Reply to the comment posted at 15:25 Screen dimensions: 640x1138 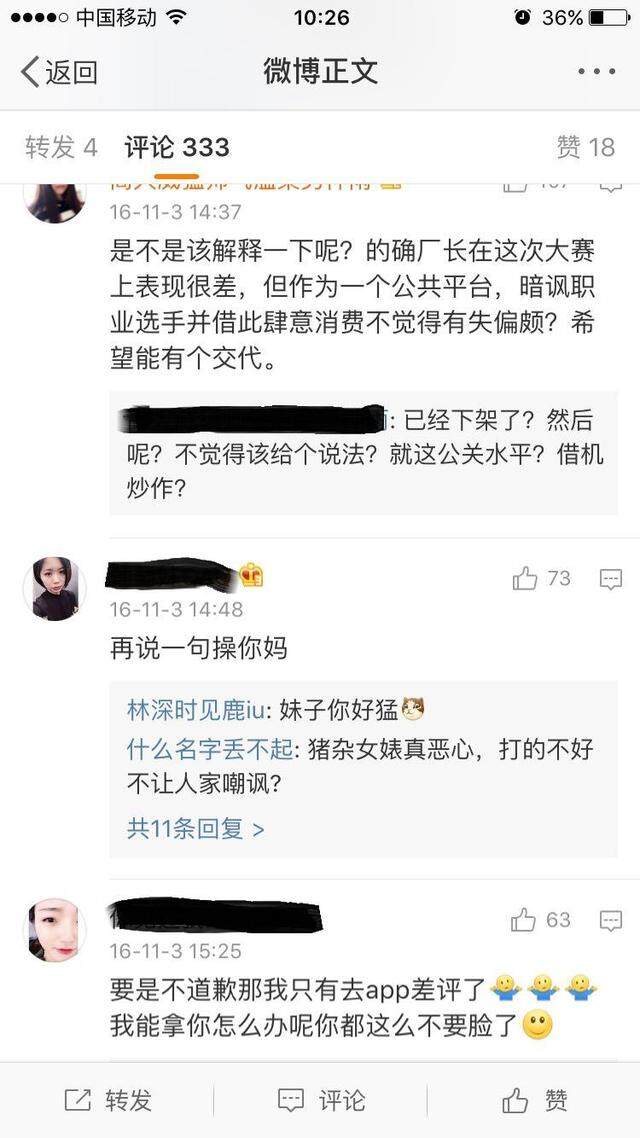pos(611,920)
